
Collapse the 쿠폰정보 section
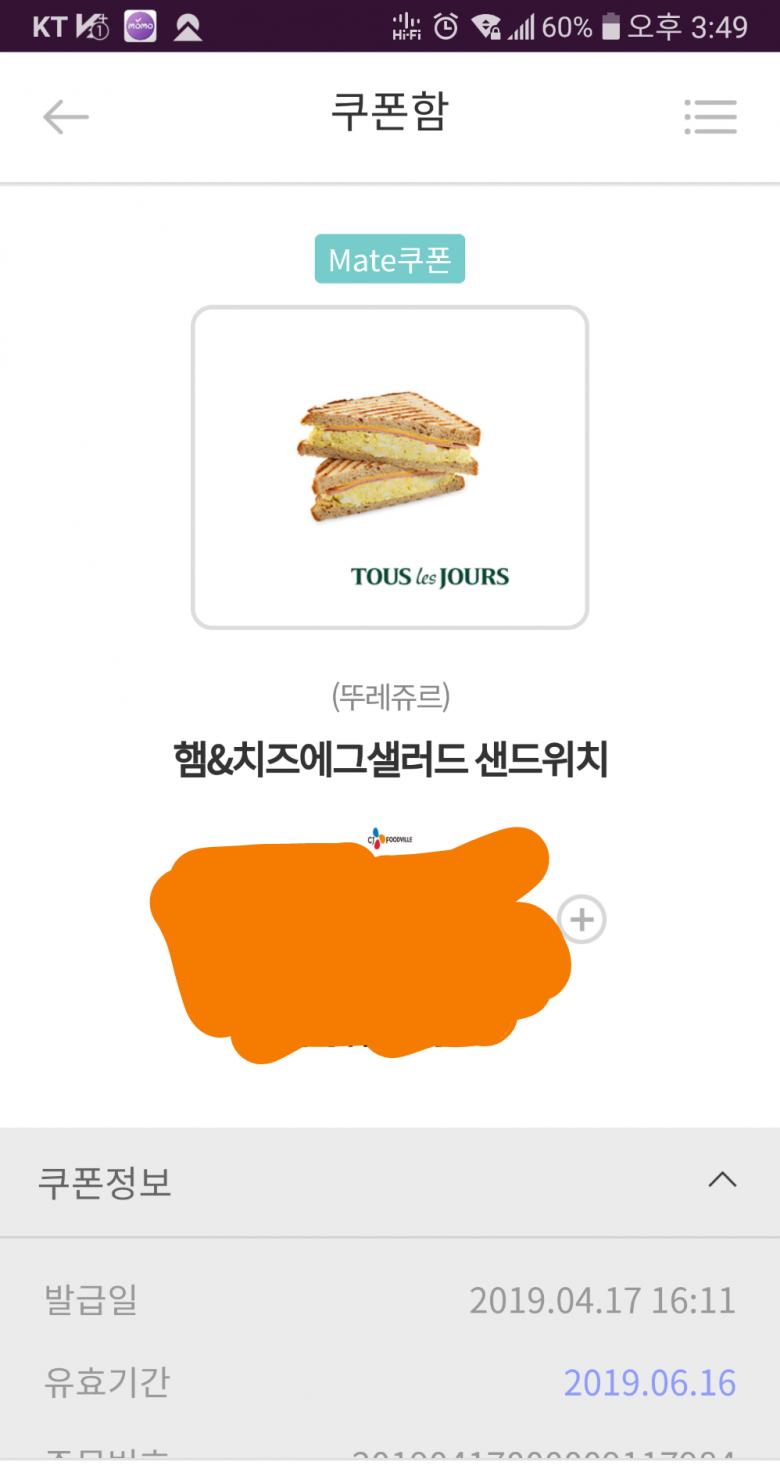pyautogui.click(x=722, y=1180)
